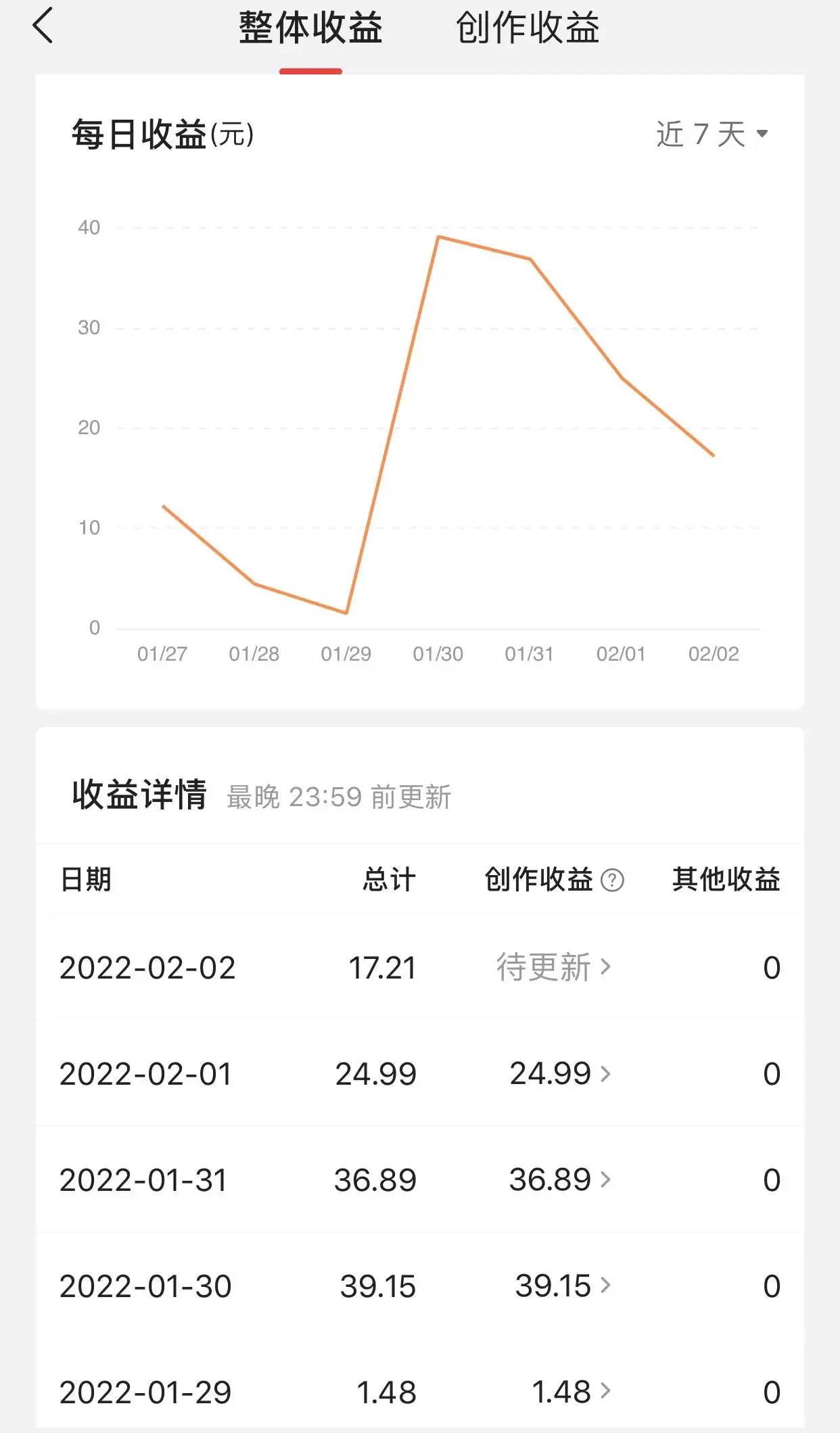Open 24.99 creation earnings for 2022-02-01

[x=560, y=1073]
